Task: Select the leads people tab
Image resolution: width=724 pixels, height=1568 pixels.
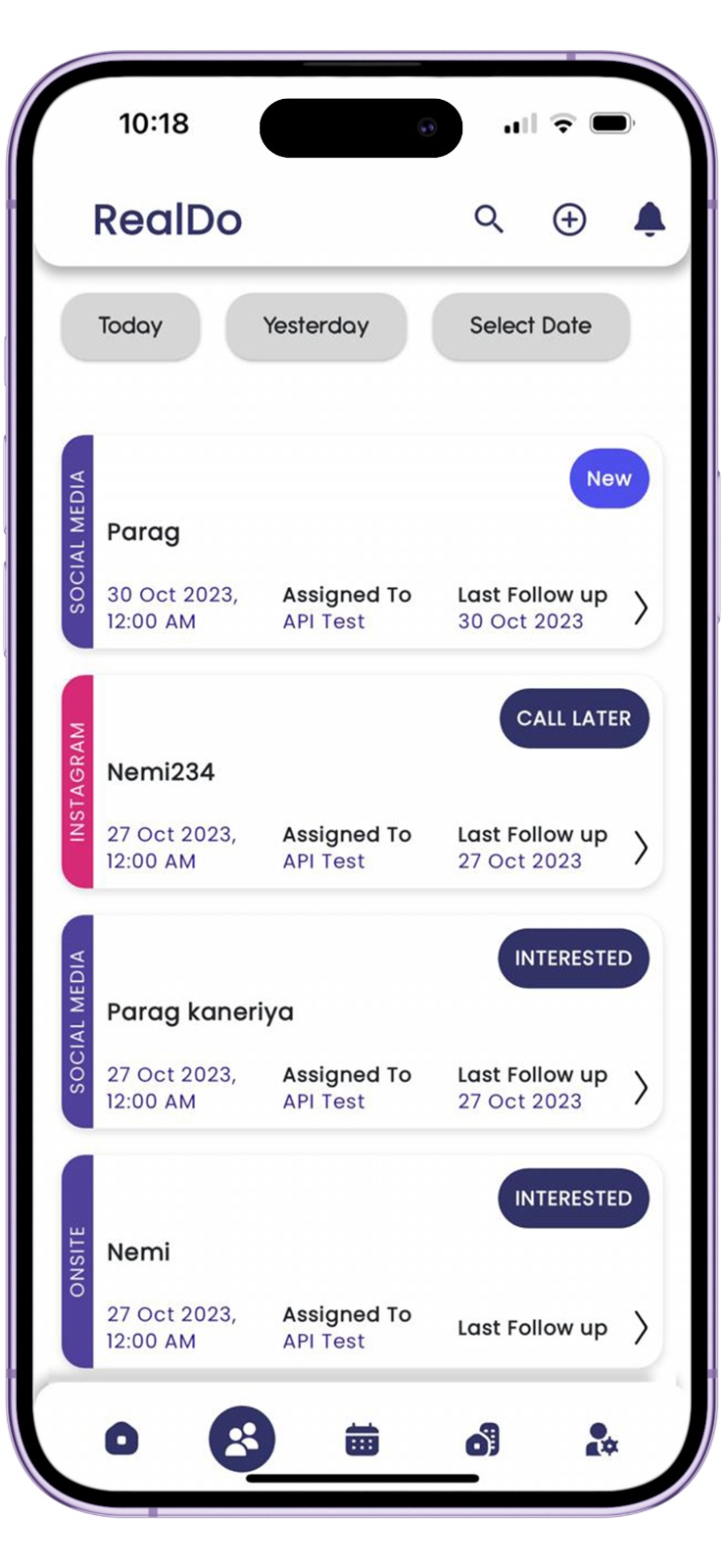Action: pos(242,1439)
